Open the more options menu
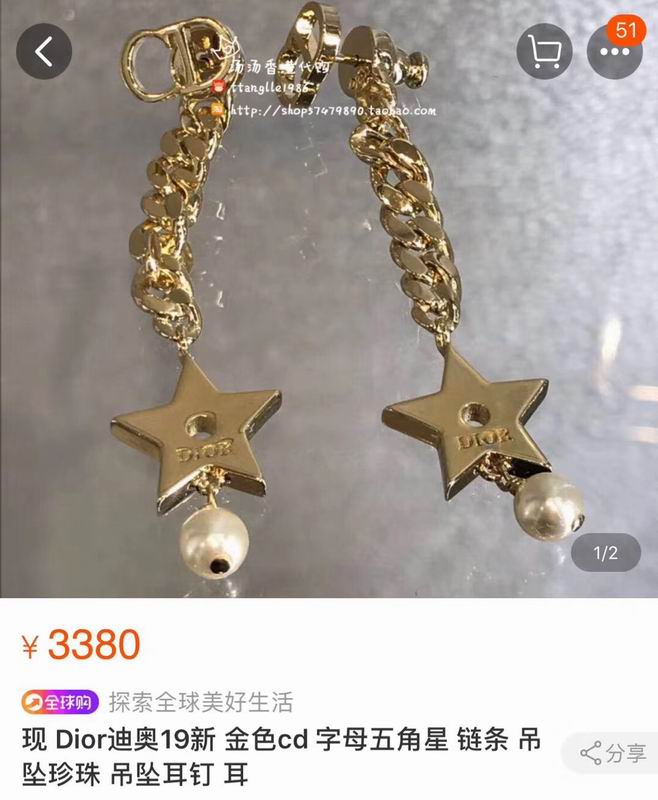 click(x=614, y=52)
